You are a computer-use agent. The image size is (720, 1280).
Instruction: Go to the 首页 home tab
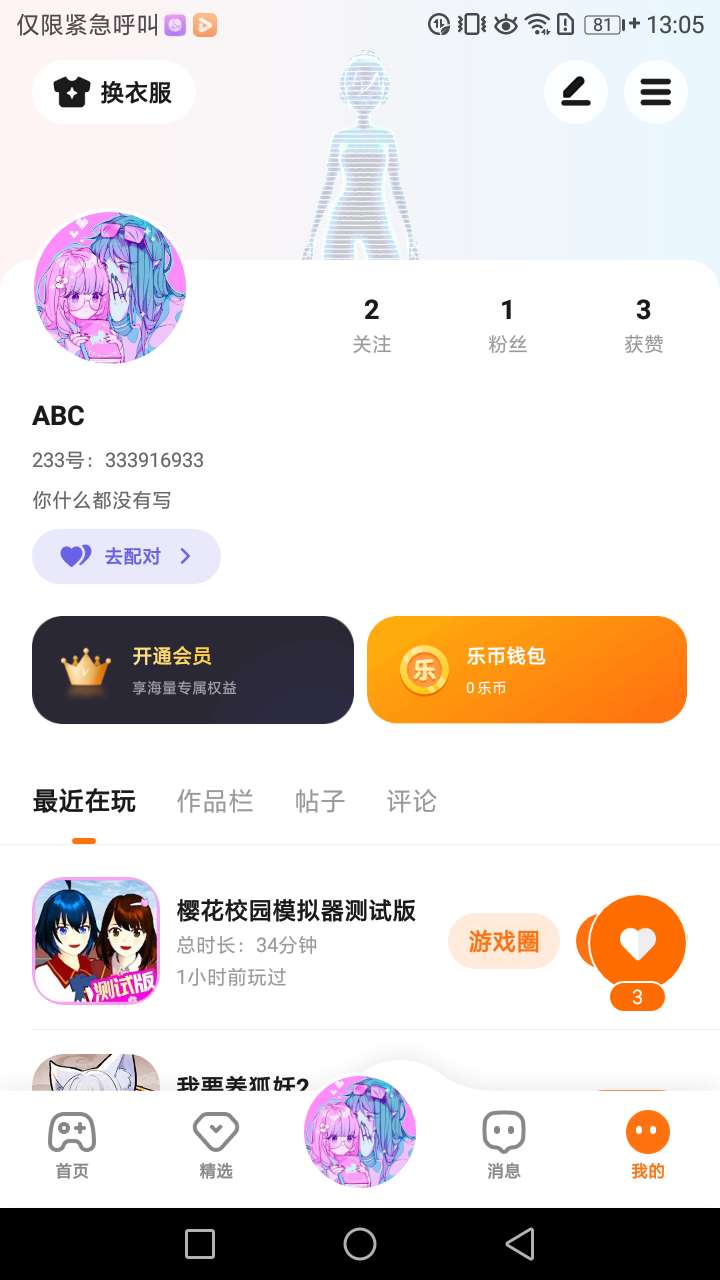point(72,1145)
